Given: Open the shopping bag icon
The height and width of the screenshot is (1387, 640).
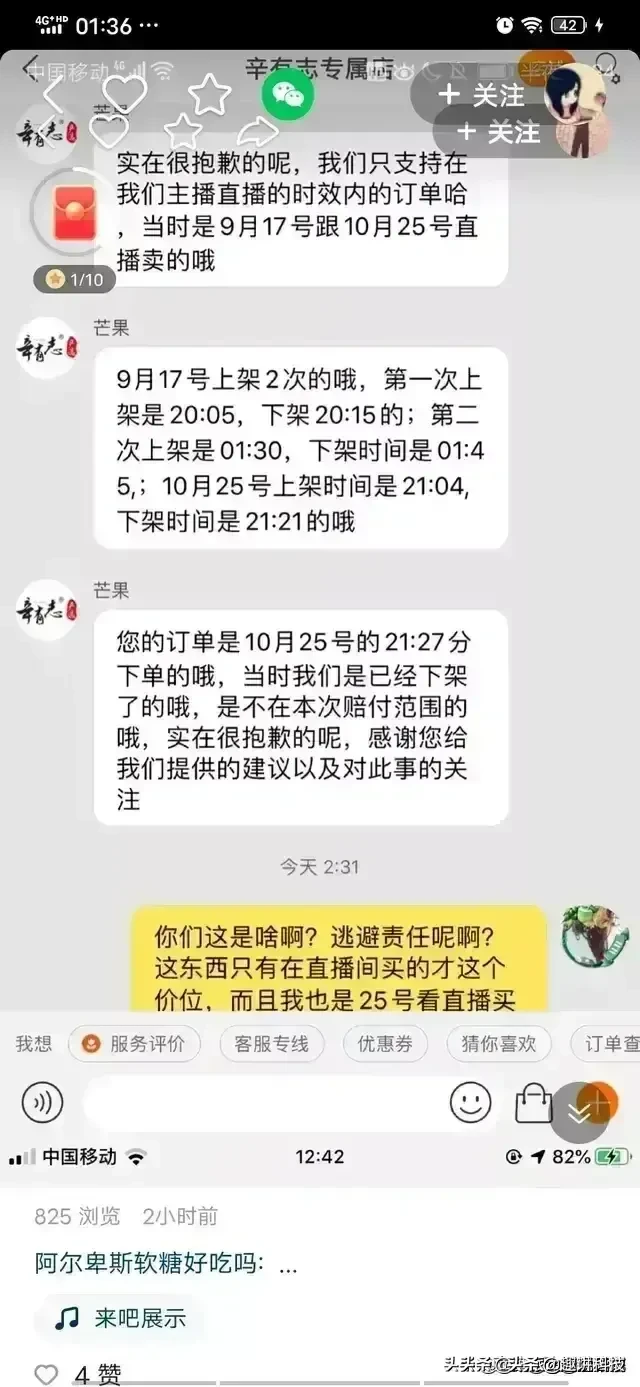Looking at the screenshot, I should coord(533,1103).
